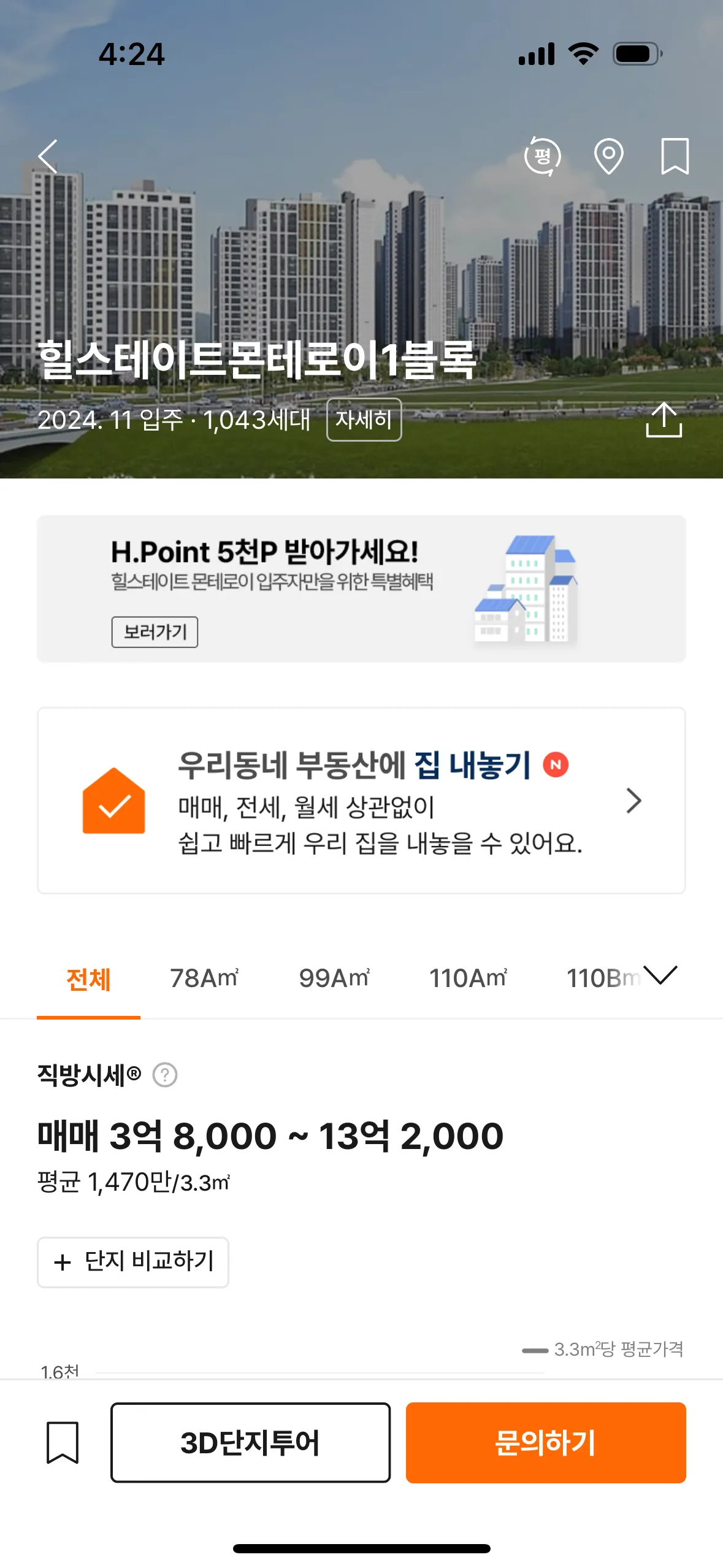This screenshot has height=1568, width=723.
Task: Bookmark this complex from the header
Action: [675, 156]
